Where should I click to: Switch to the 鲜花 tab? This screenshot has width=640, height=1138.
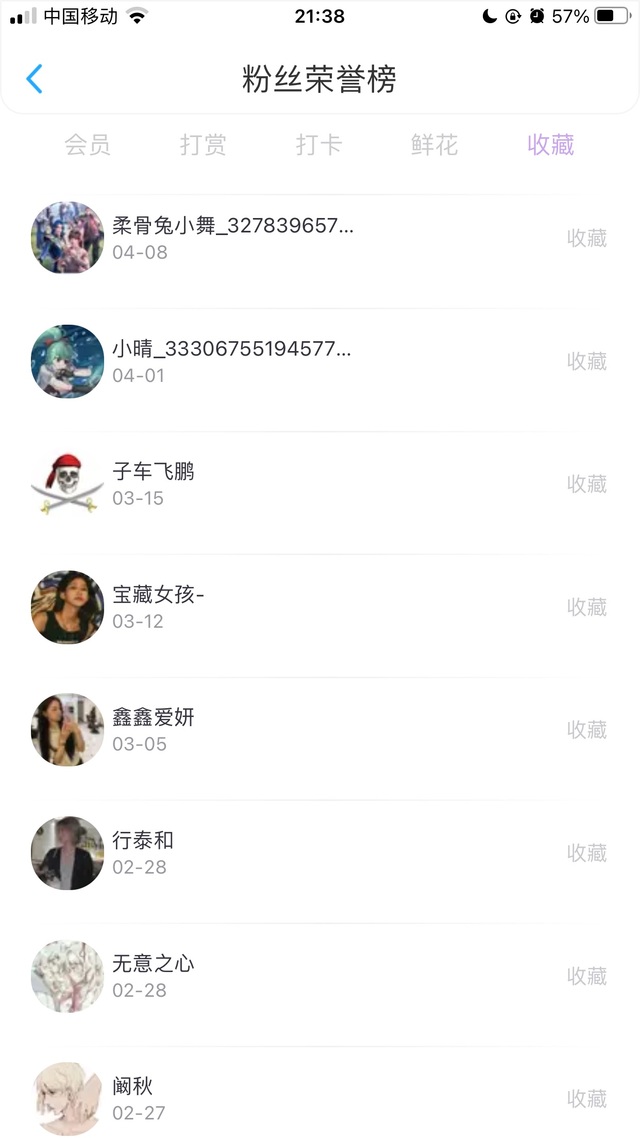coord(435,145)
